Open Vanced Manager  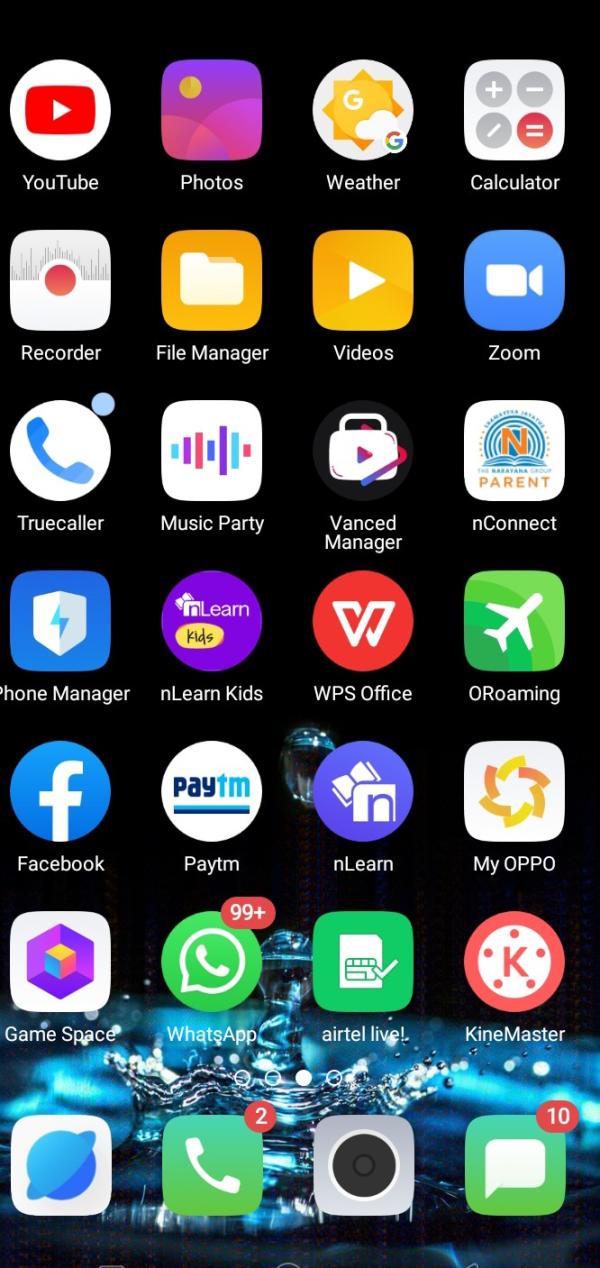pyautogui.click(x=363, y=451)
